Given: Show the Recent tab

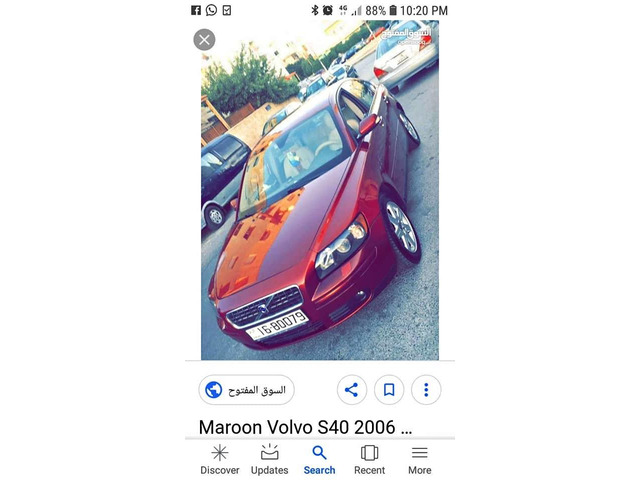Looking at the screenshot, I should [369, 459].
